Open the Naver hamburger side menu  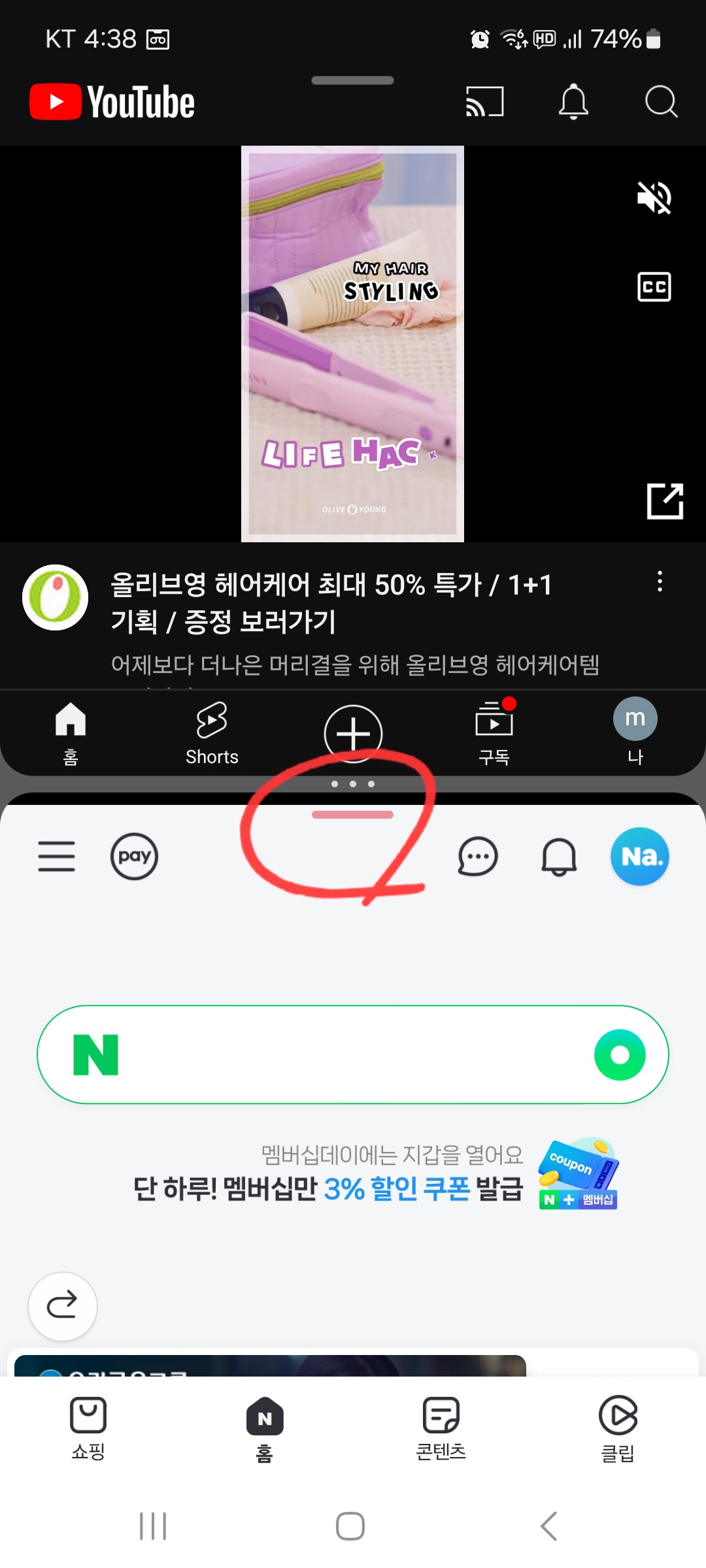pyautogui.click(x=57, y=857)
